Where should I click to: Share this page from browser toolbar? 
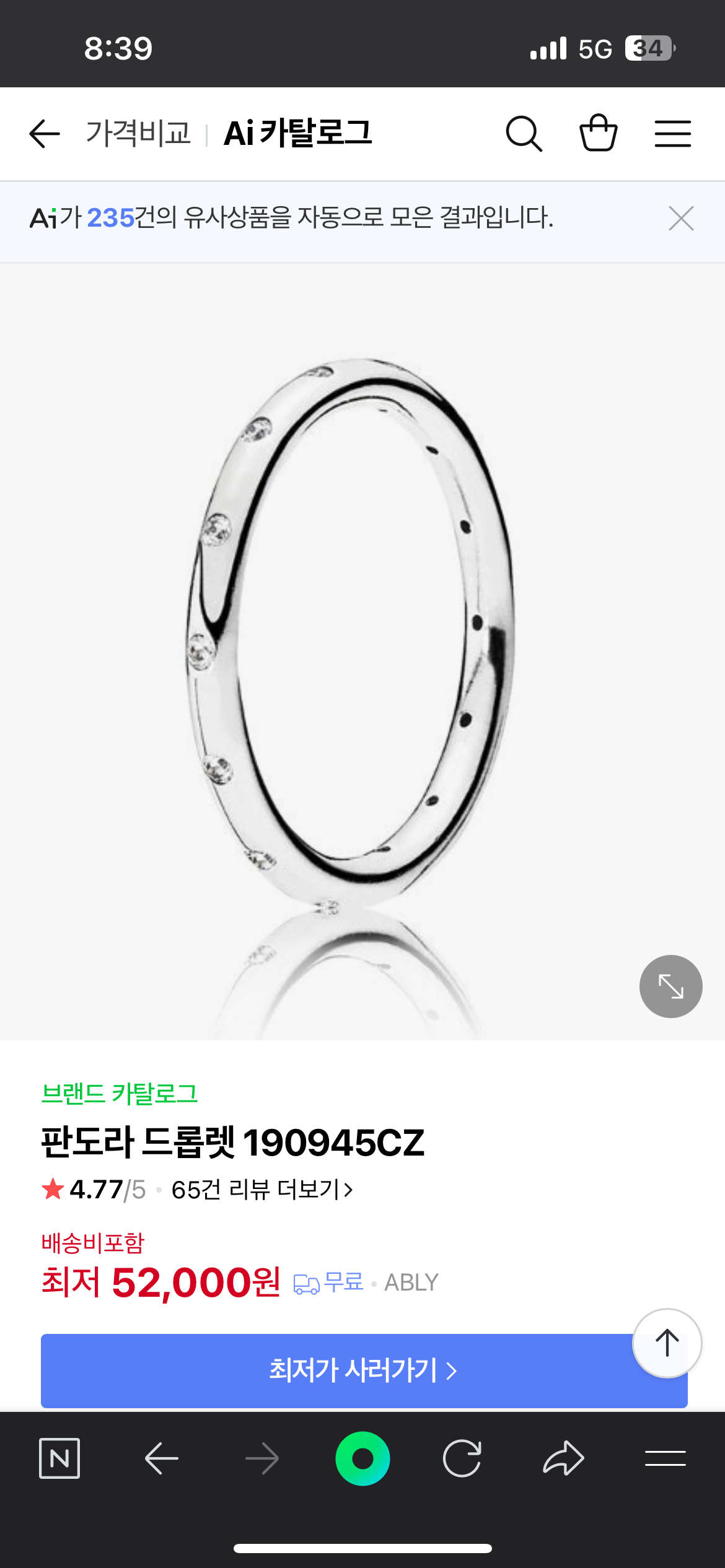coord(563,1458)
